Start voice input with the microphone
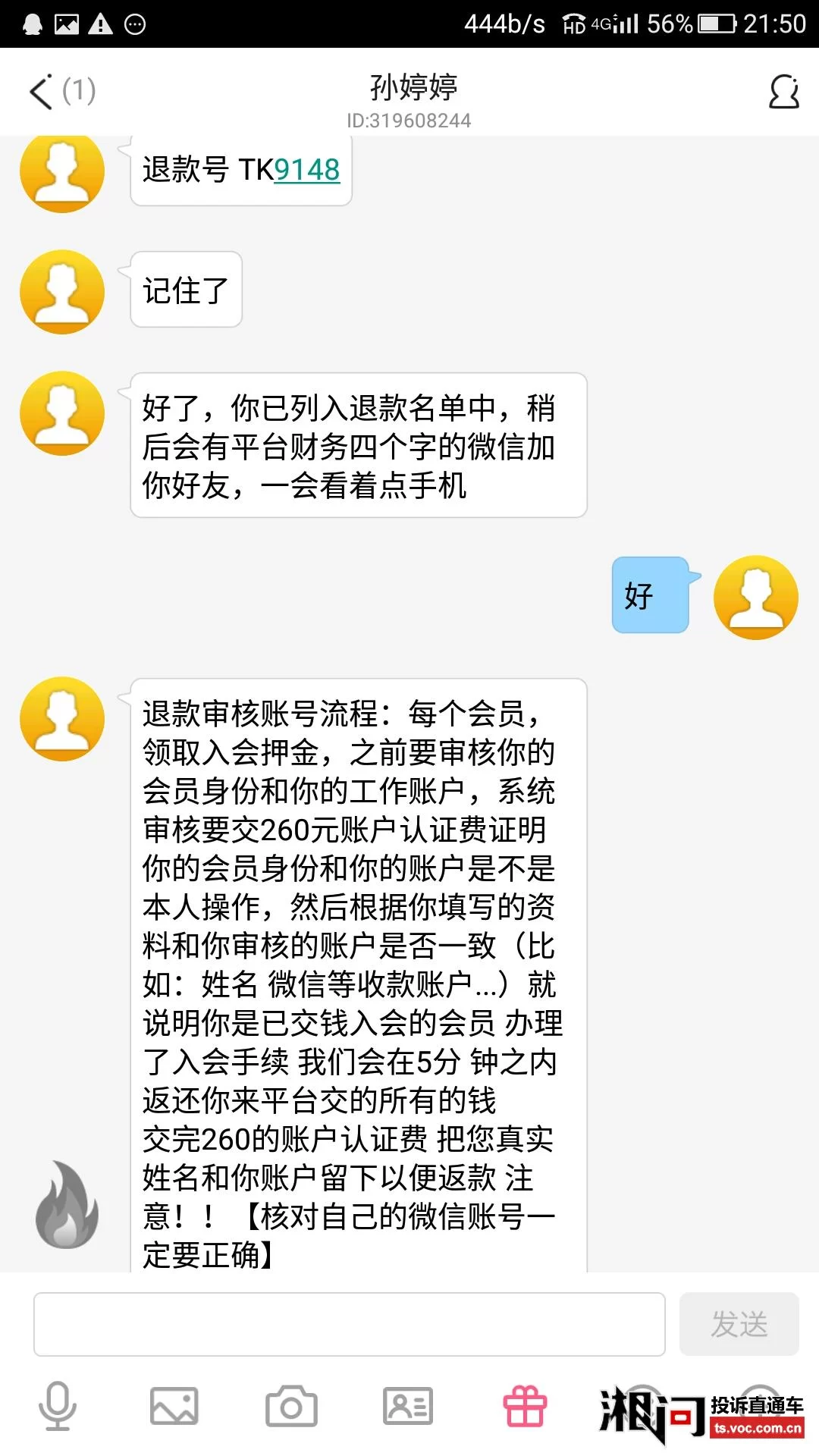Screen dimensions: 819x1456 [x=58, y=1406]
